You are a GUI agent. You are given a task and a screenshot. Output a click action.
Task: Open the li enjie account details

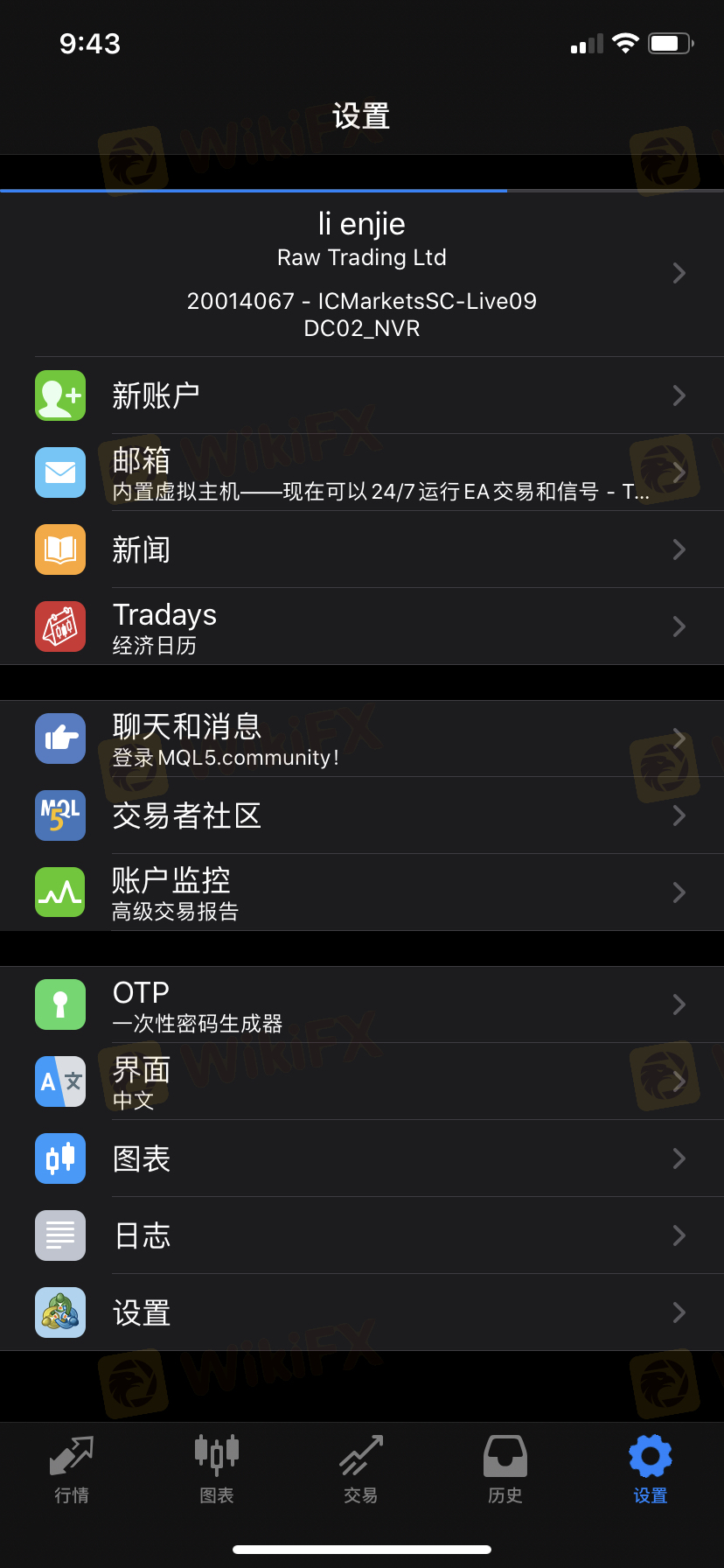(x=362, y=274)
